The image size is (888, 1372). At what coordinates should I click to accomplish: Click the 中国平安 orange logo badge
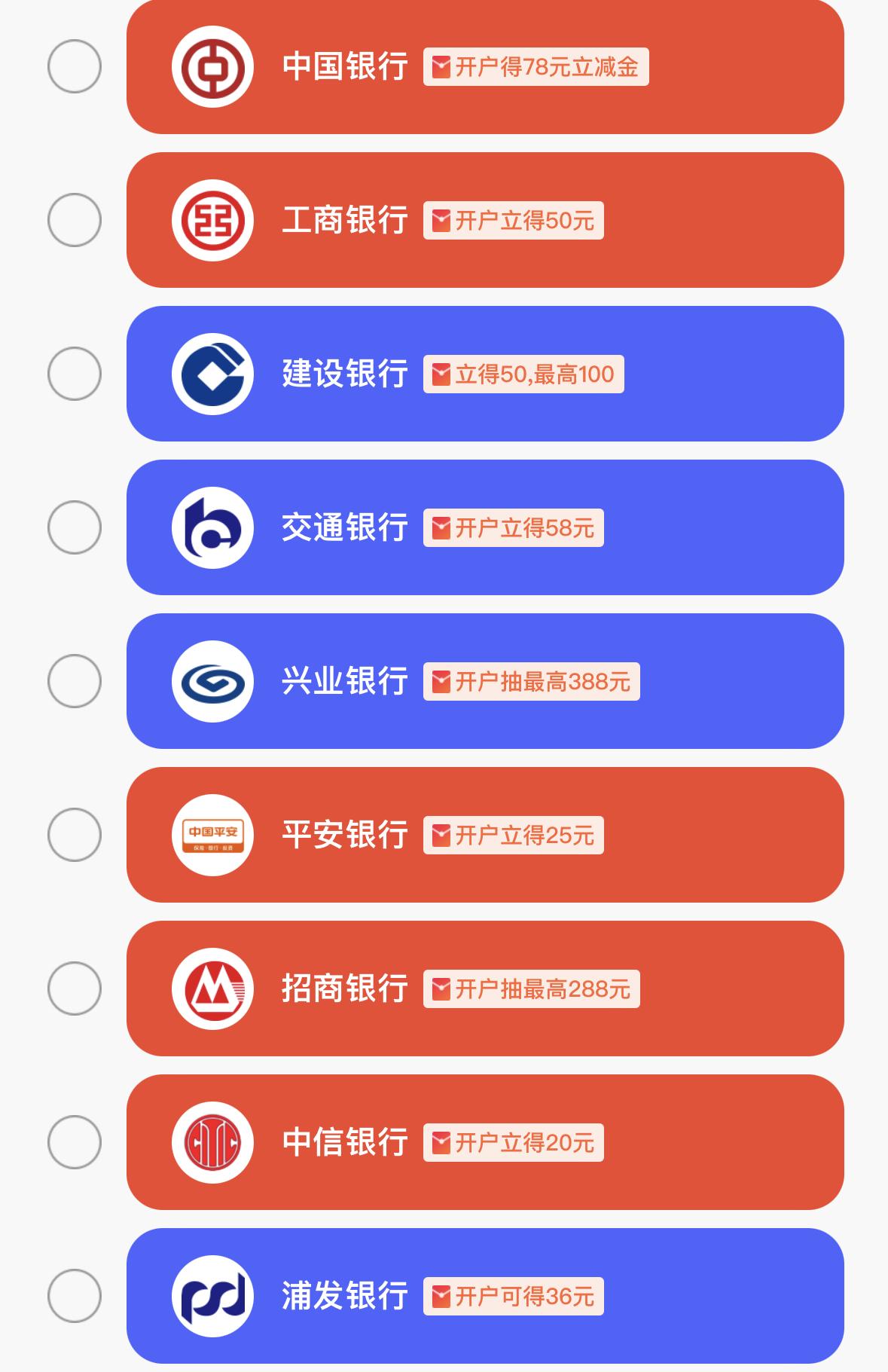213,835
